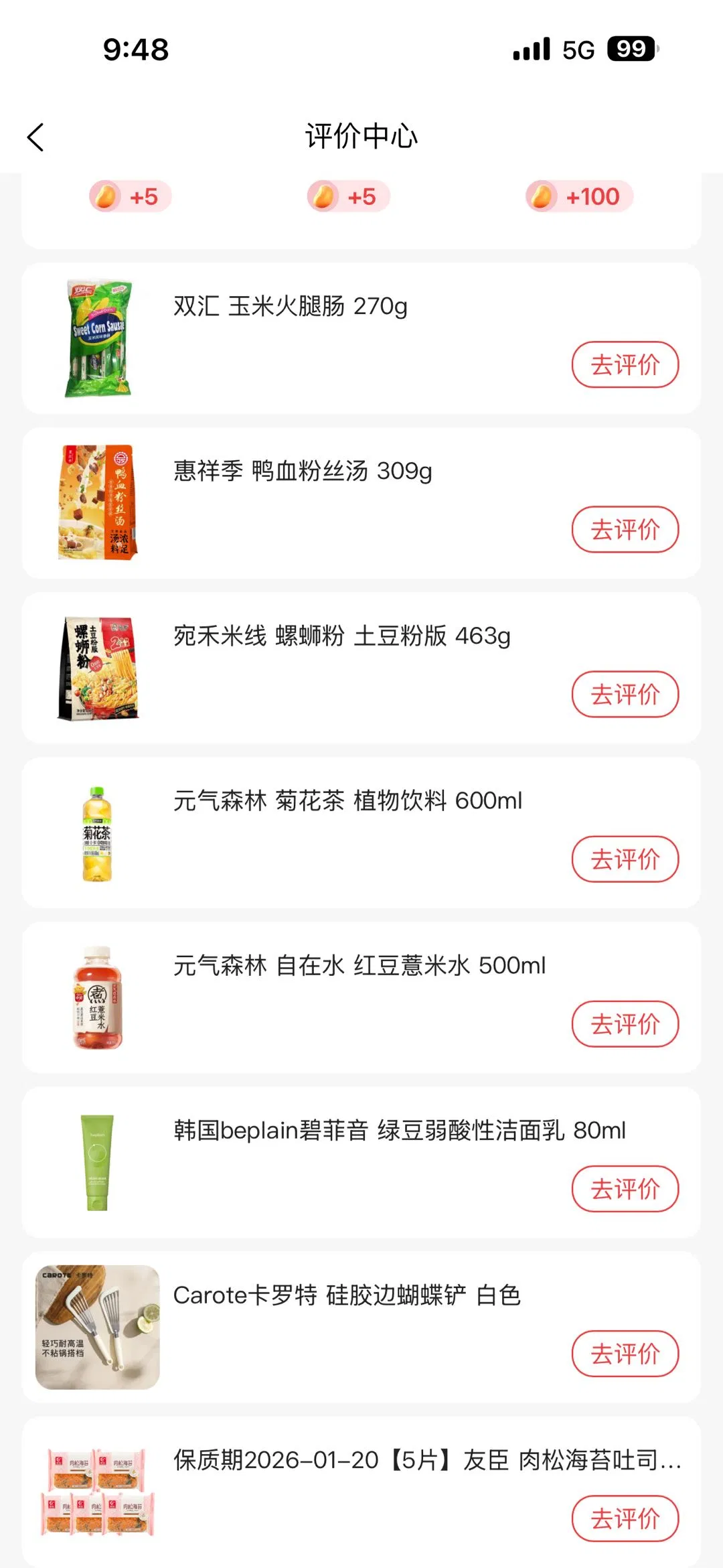Review 惠祥季 鸭血粉丝汤 via 去评价

(625, 530)
